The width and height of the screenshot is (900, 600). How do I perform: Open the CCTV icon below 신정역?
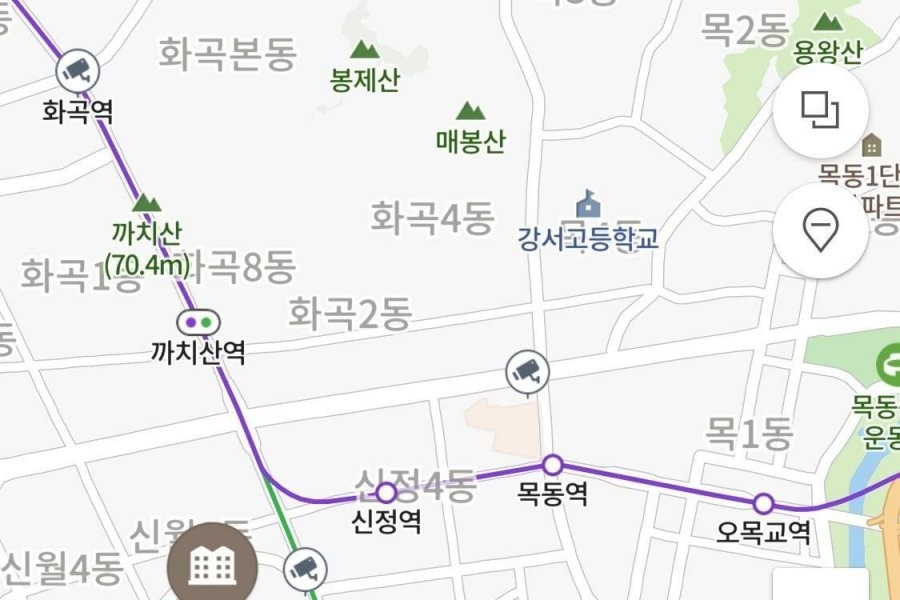(x=304, y=570)
